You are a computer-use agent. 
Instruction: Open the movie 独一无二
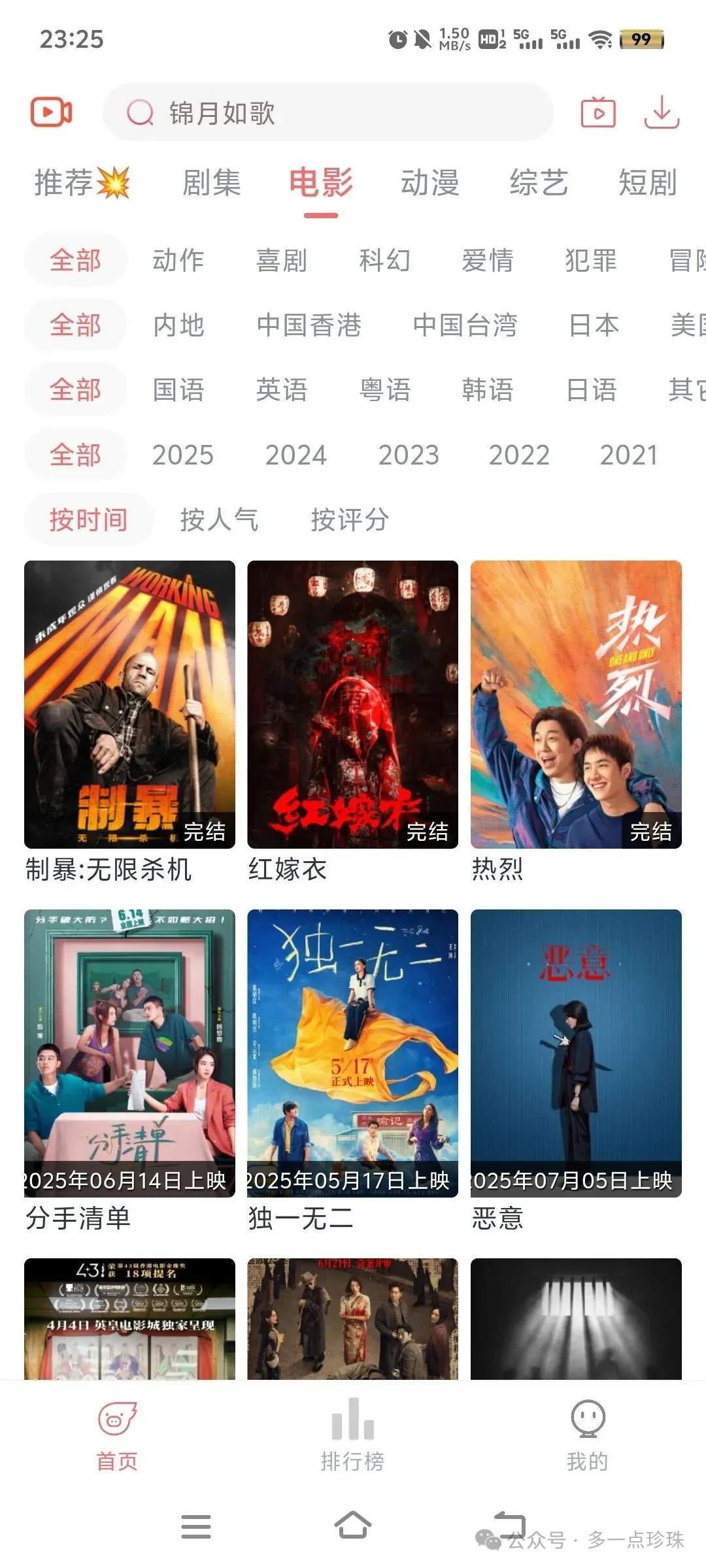[x=352, y=1053]
